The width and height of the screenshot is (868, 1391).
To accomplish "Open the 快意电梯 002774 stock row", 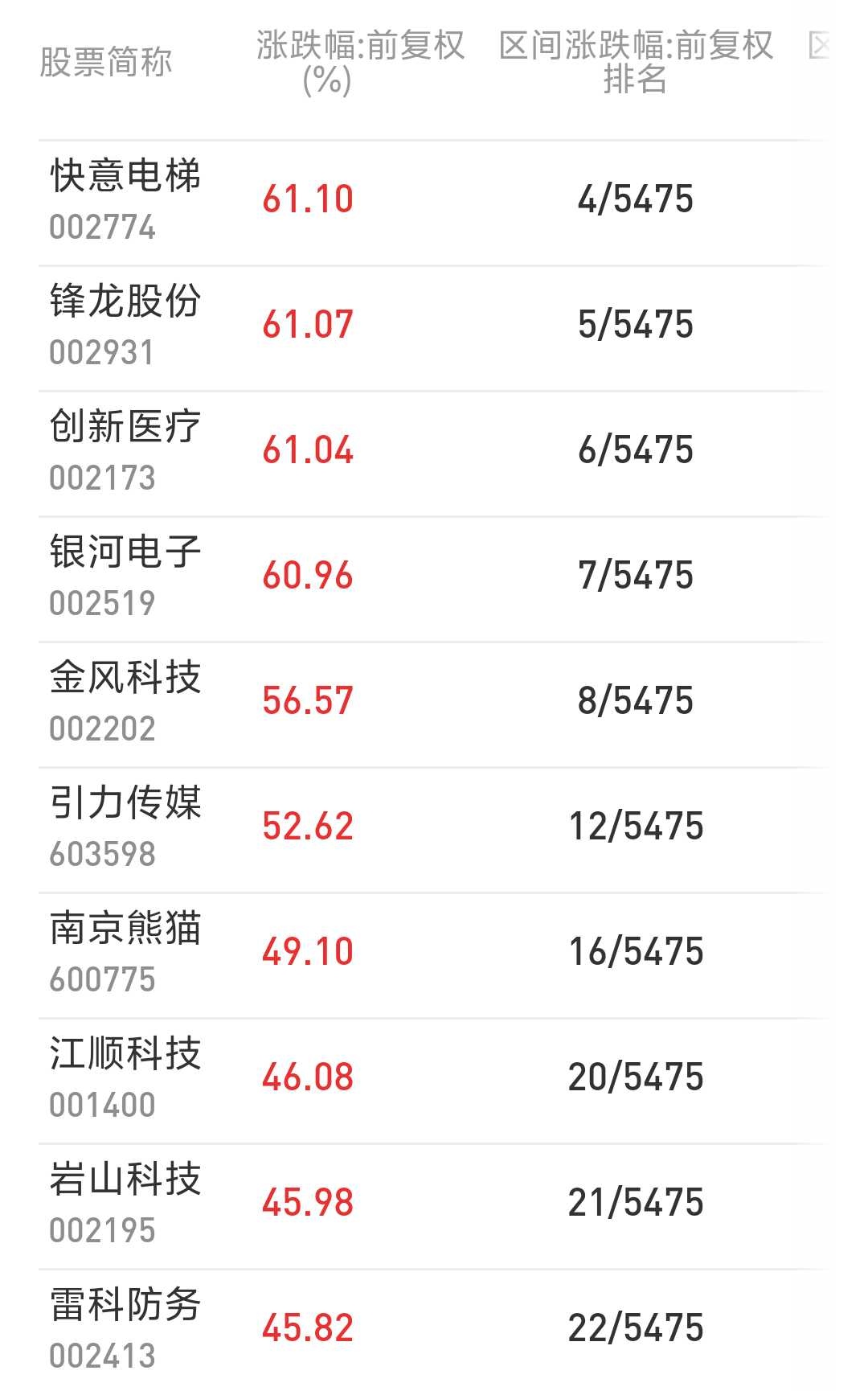I will click(432, 203).
